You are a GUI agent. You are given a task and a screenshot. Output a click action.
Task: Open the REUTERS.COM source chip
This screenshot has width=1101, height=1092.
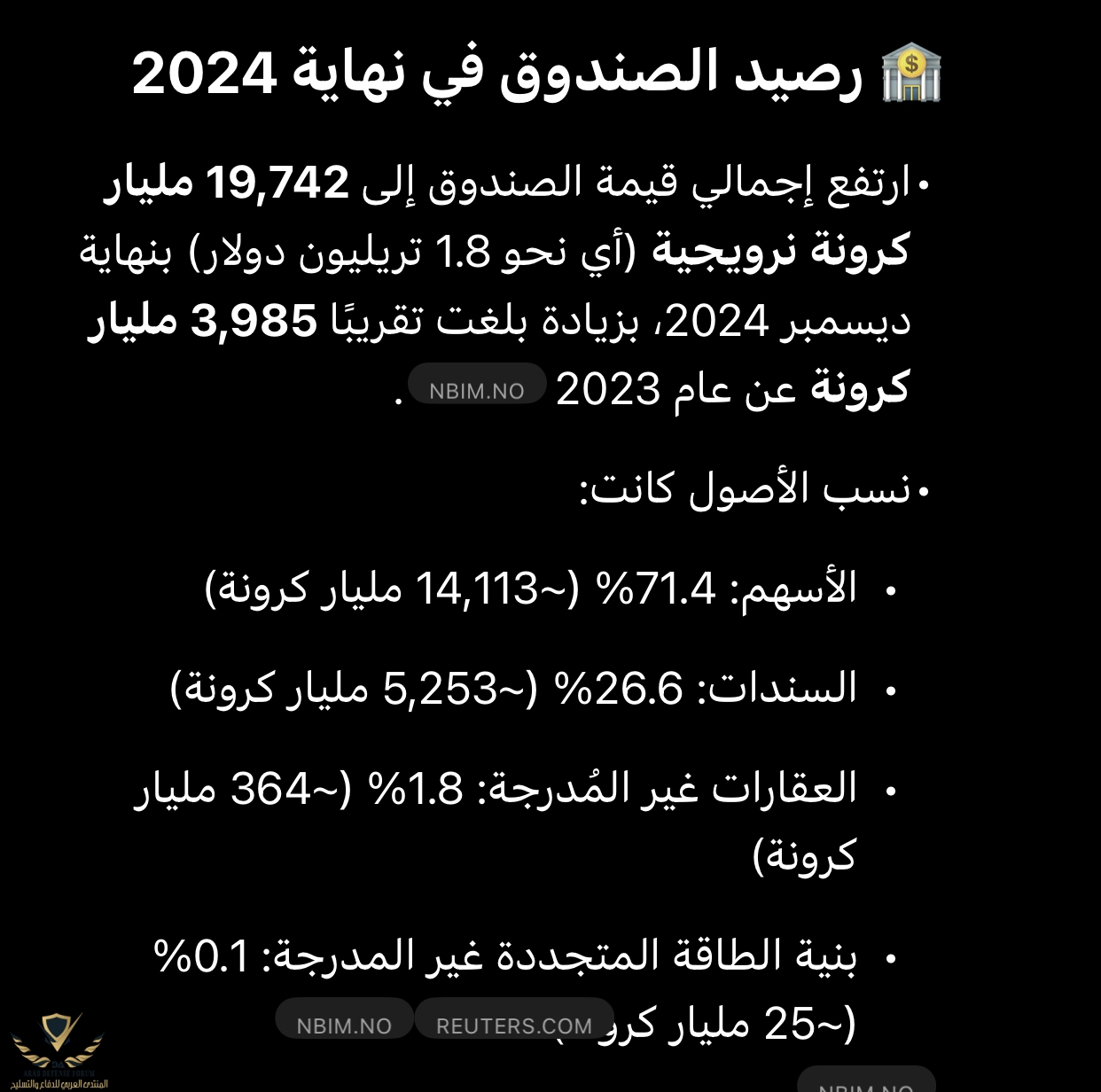click(x=514, y=1026)
